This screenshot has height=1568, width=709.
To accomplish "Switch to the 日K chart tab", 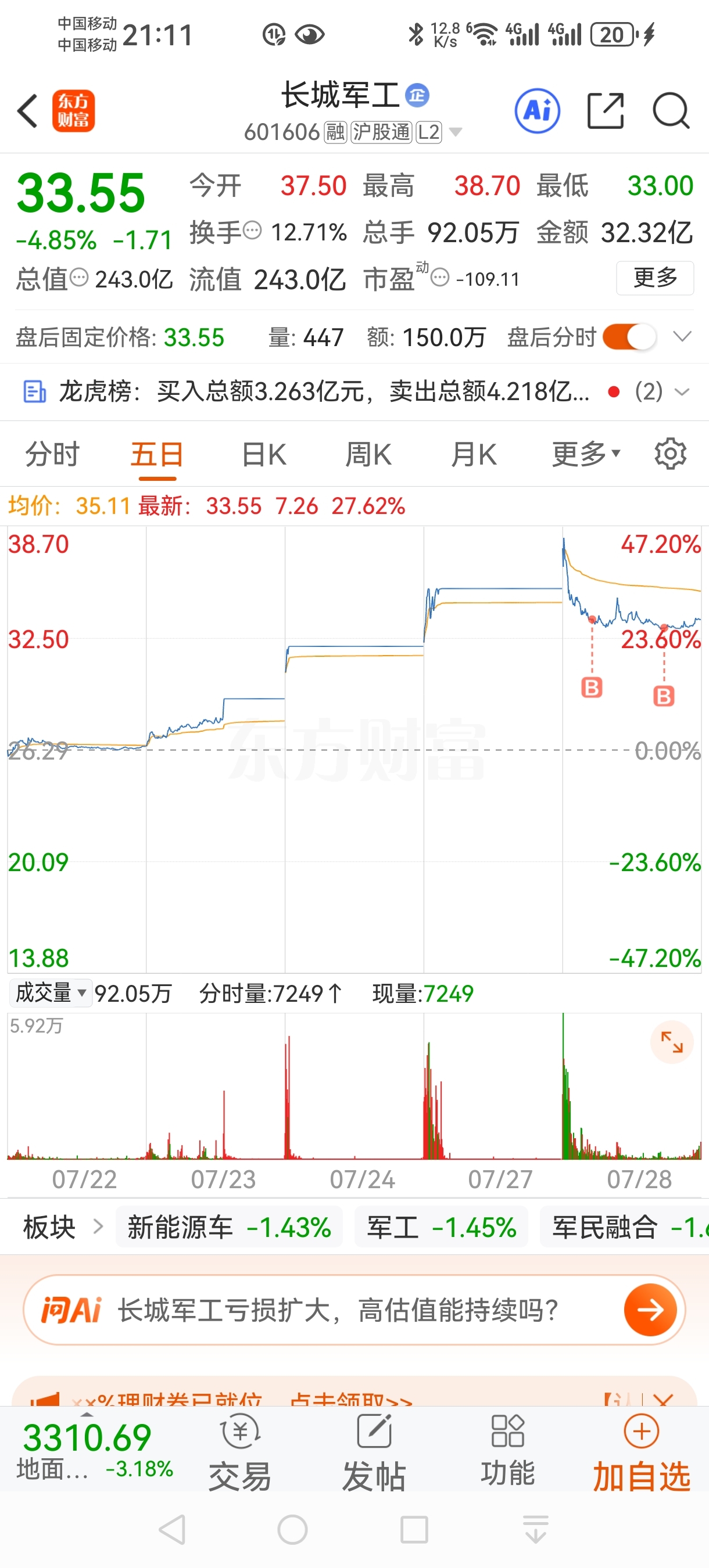I will pyautogui.click(x=264, y=455).
